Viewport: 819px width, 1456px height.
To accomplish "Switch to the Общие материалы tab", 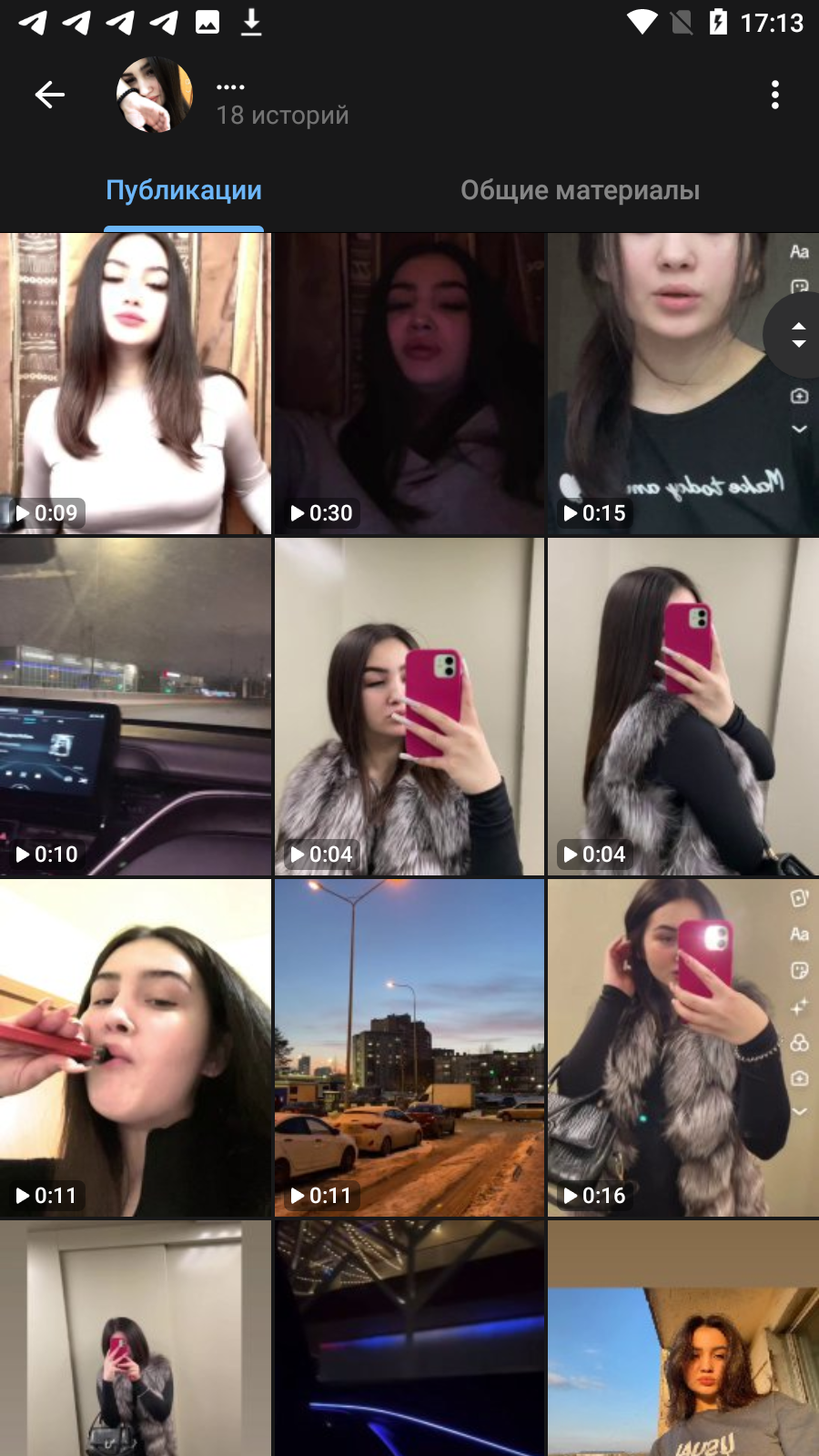I will [580, 190].
